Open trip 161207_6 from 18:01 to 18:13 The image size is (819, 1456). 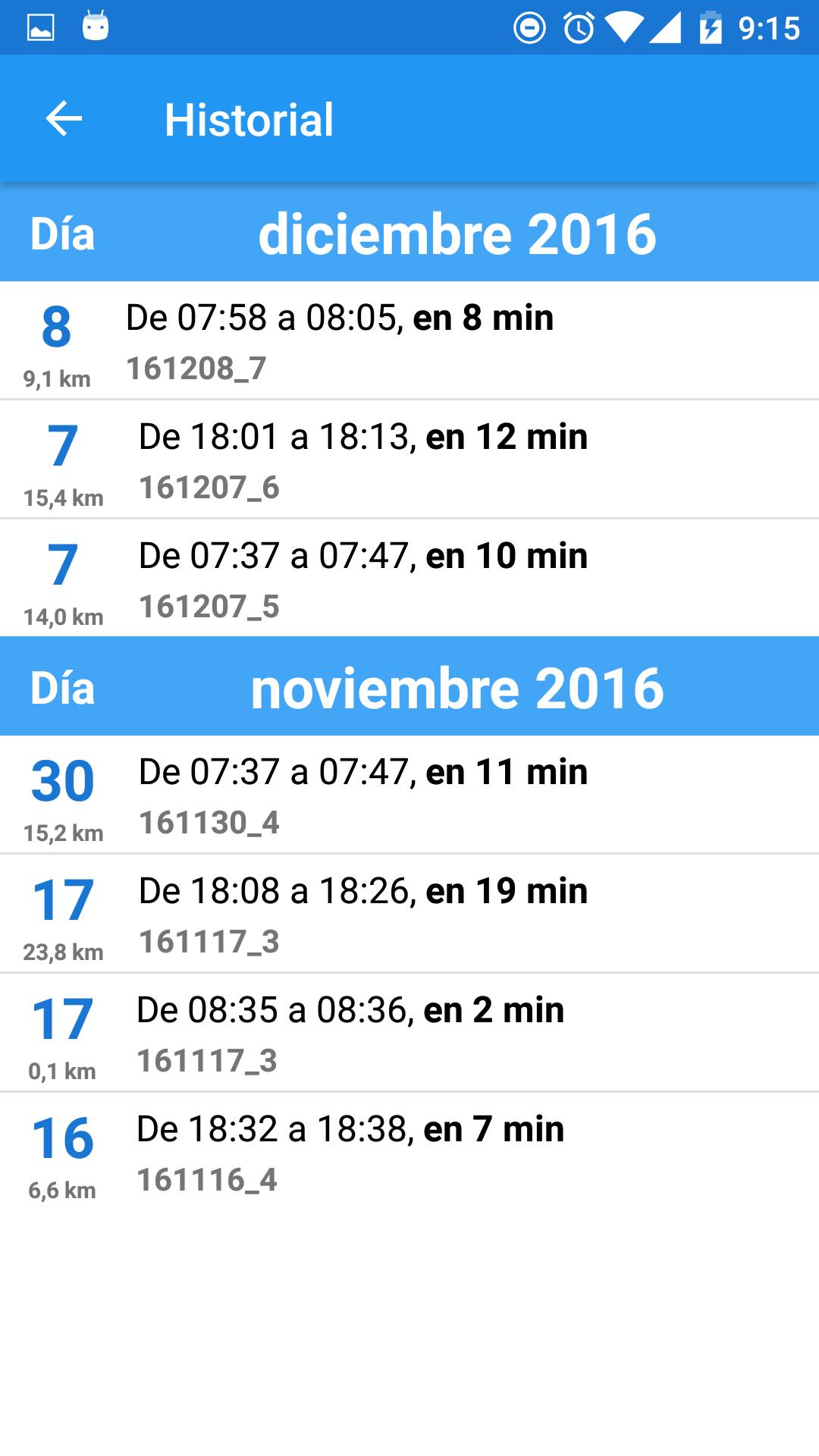[x=409, y=460]
